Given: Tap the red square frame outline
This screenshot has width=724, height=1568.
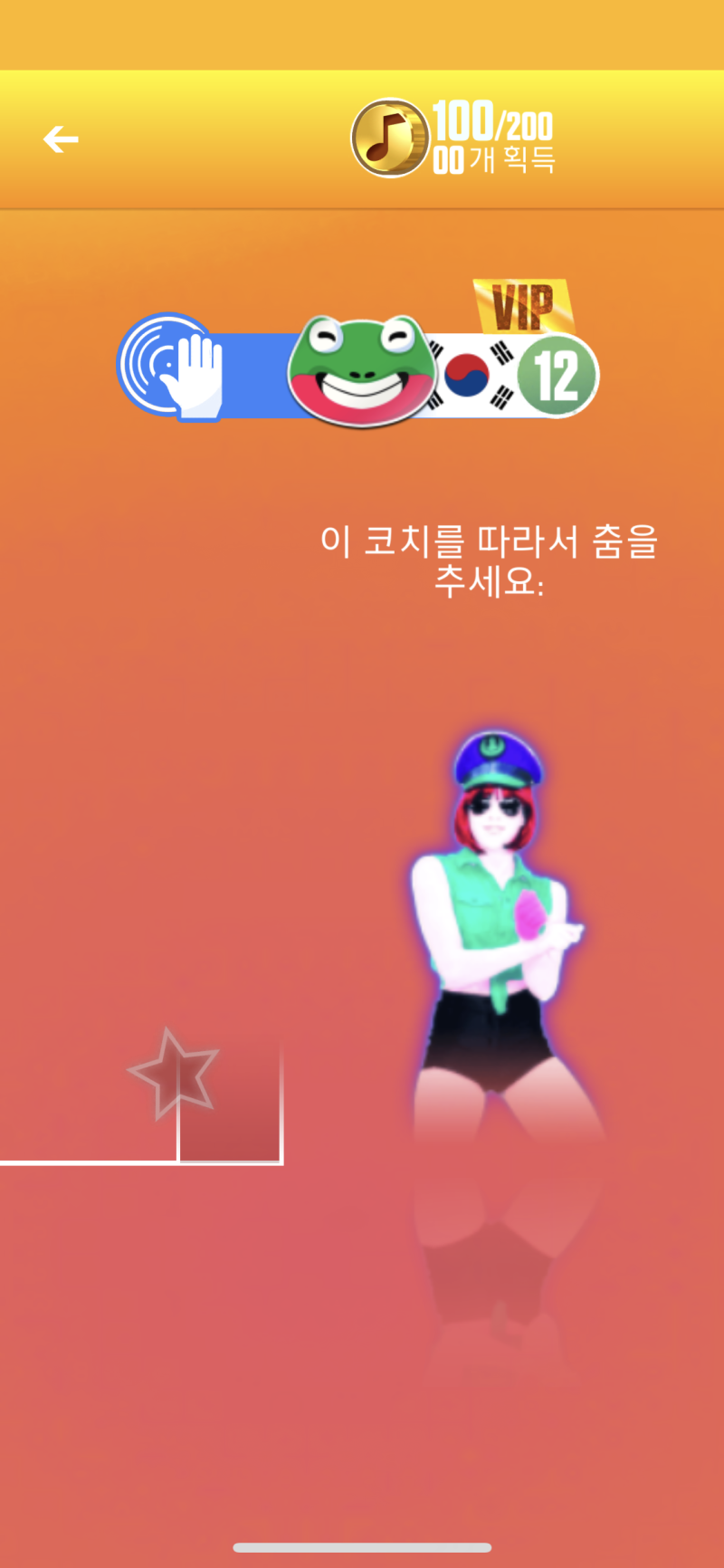Looking at the screenshot, I should coord(231,1100).
